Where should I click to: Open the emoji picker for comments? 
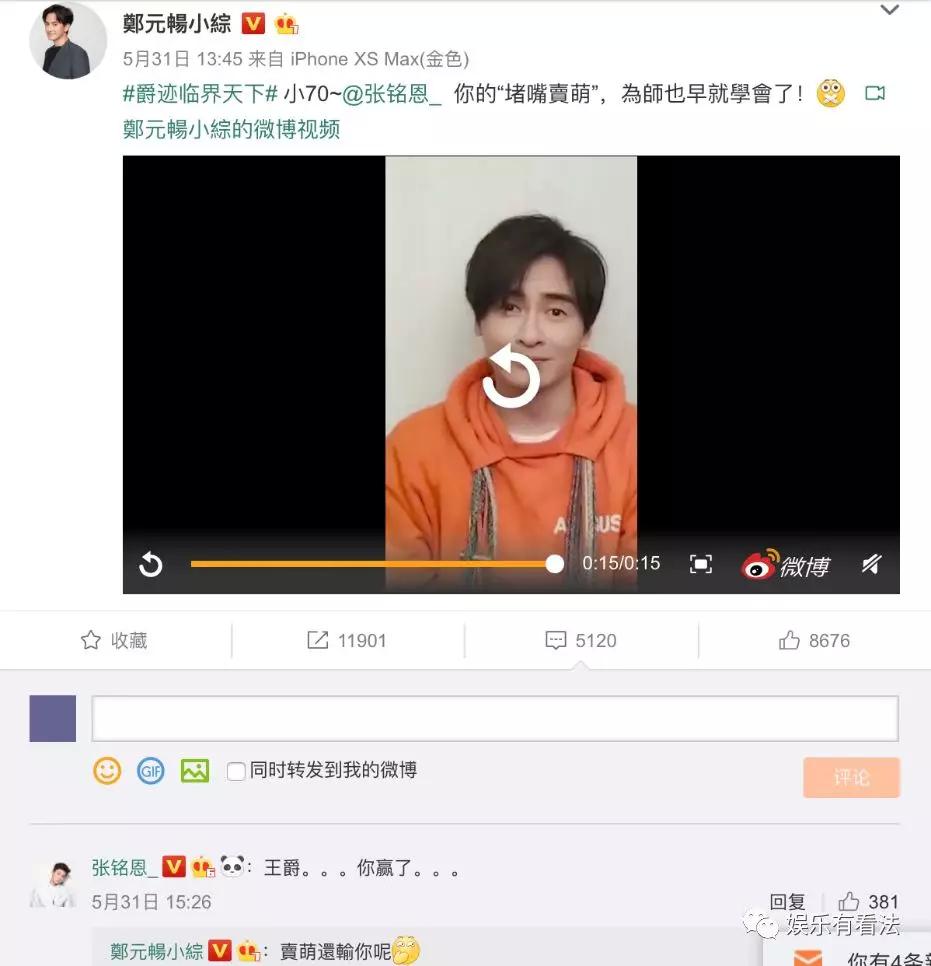(x=107, y=771)
